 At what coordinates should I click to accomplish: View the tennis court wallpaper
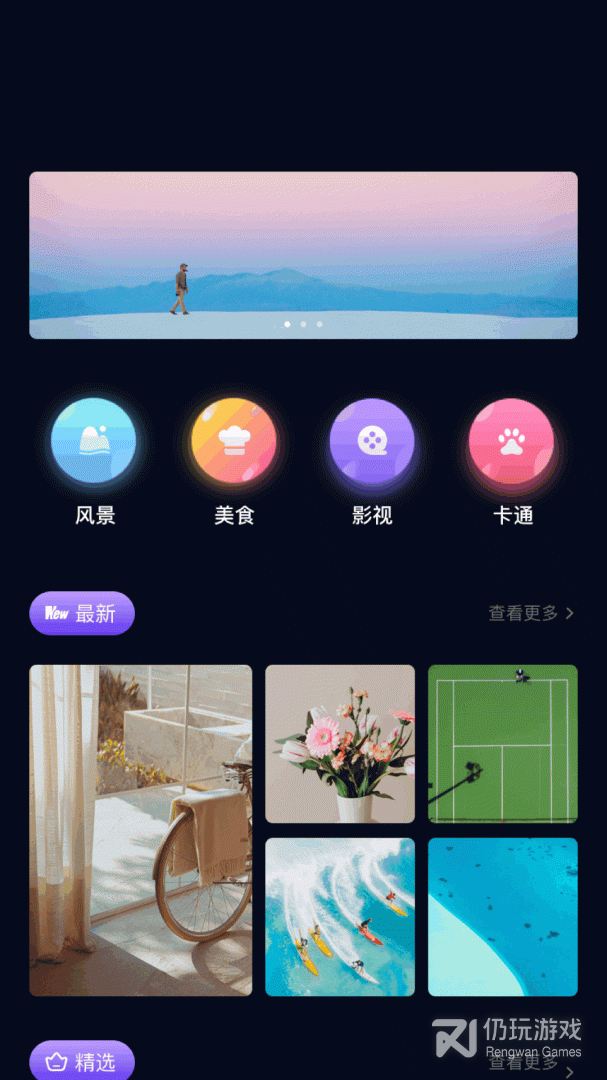[x=503, y=744]
